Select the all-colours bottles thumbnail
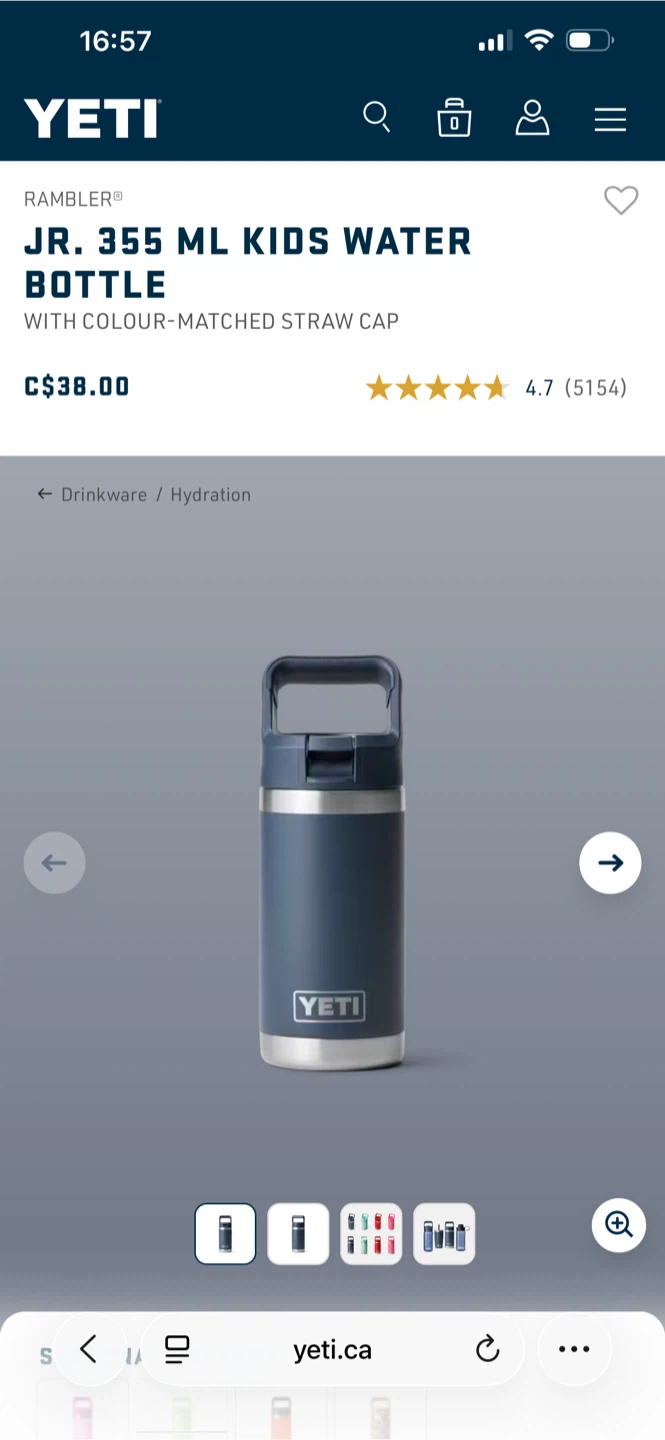This screenshot has height=1440, width=665. click(x=371, y=1234)
